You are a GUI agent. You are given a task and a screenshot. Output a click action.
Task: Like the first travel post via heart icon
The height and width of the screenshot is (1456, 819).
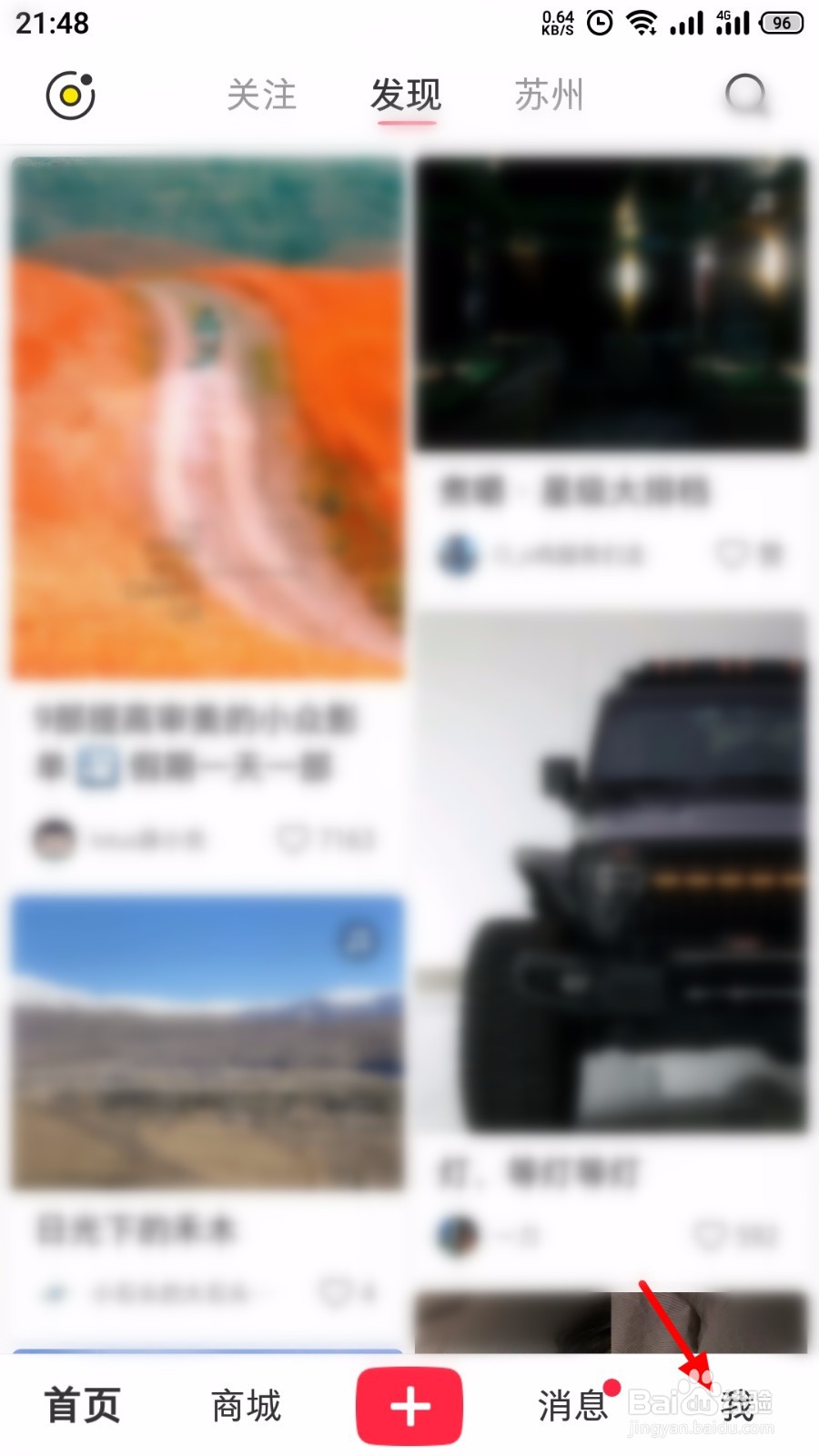pyautogui.click(x=294, y=837)
